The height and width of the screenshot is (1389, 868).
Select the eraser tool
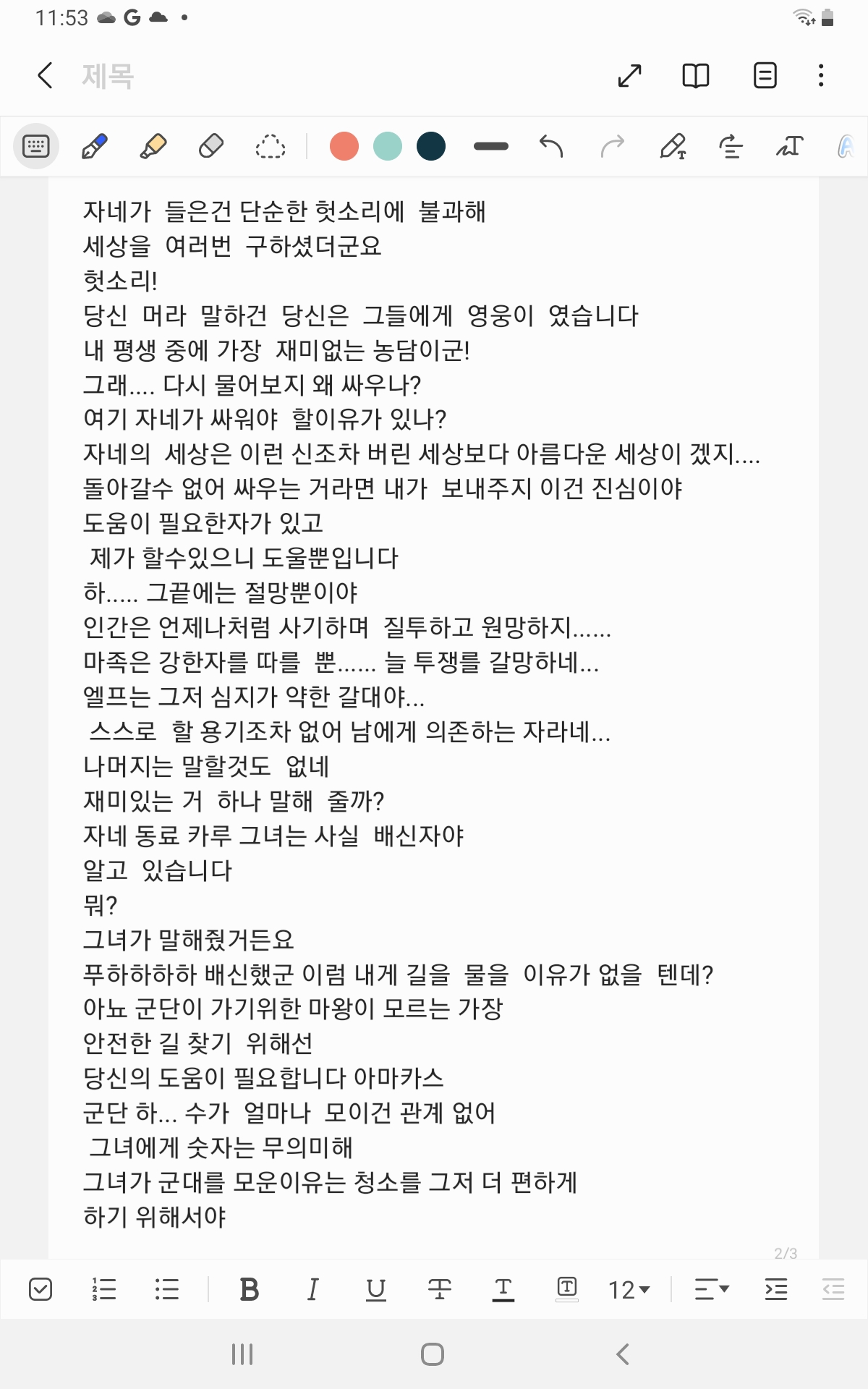click(x=211, y=146)
